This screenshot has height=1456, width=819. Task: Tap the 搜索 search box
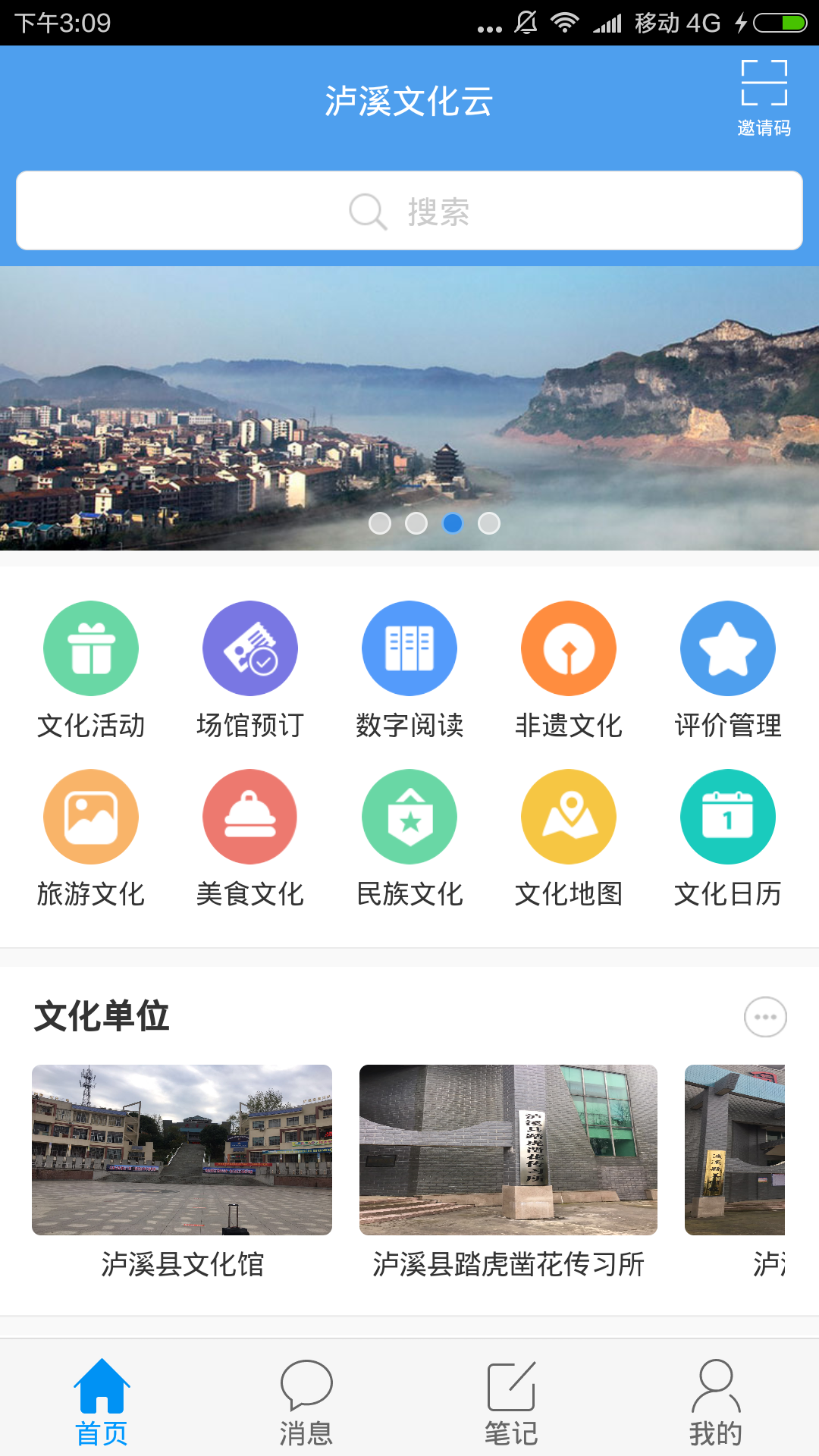(409, 211)
